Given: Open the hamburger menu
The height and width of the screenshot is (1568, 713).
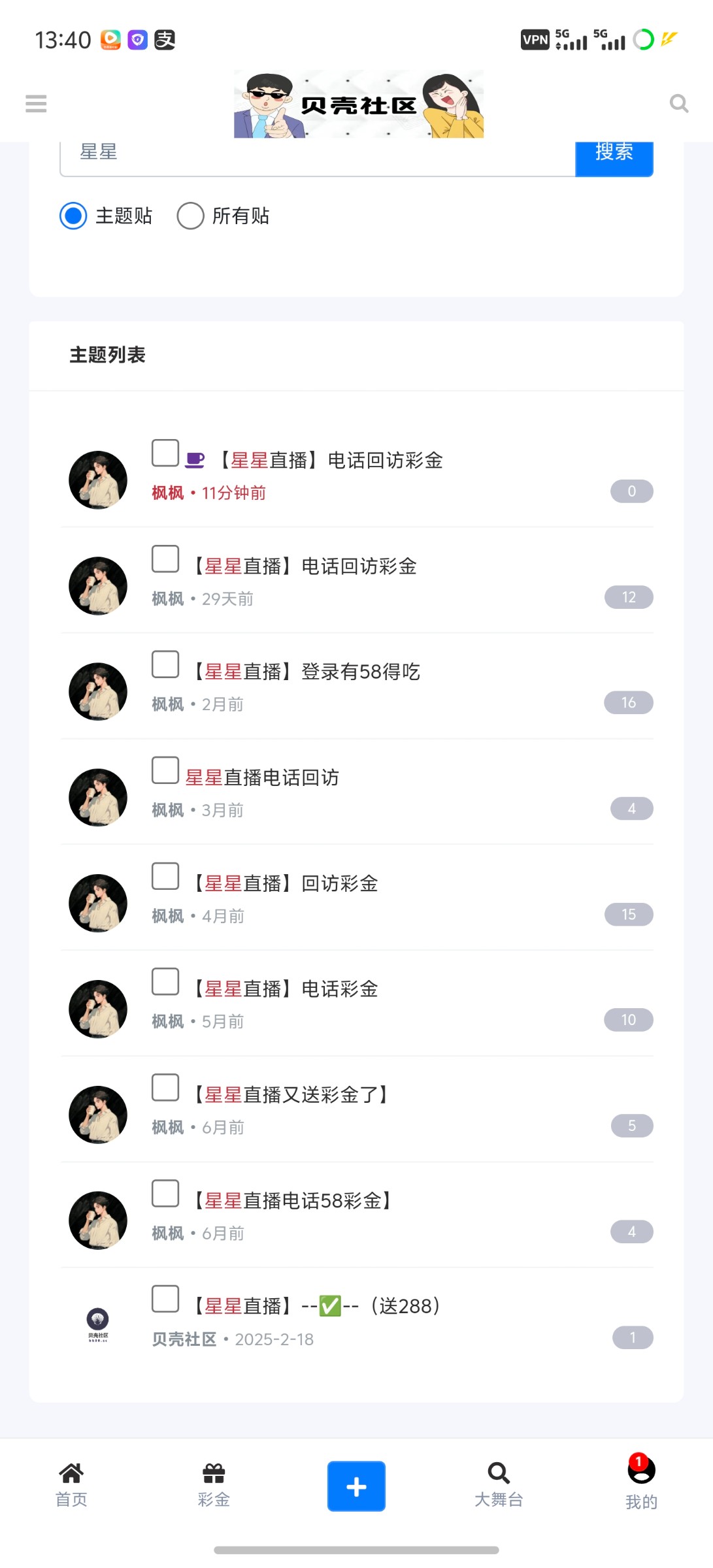Looking at the screenshot, I should (36, 103).
